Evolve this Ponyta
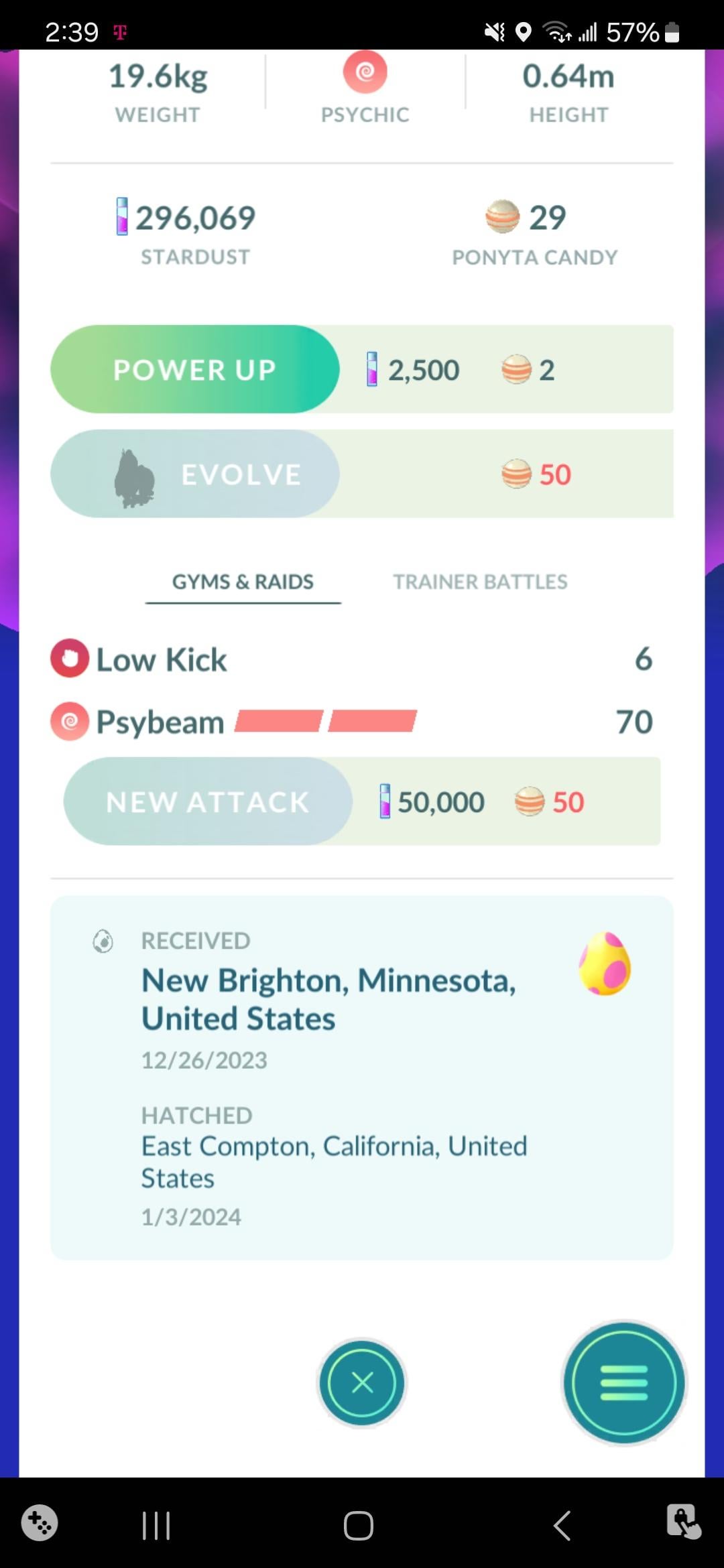This screenshot has height=1568, width=724. [195, 474]
